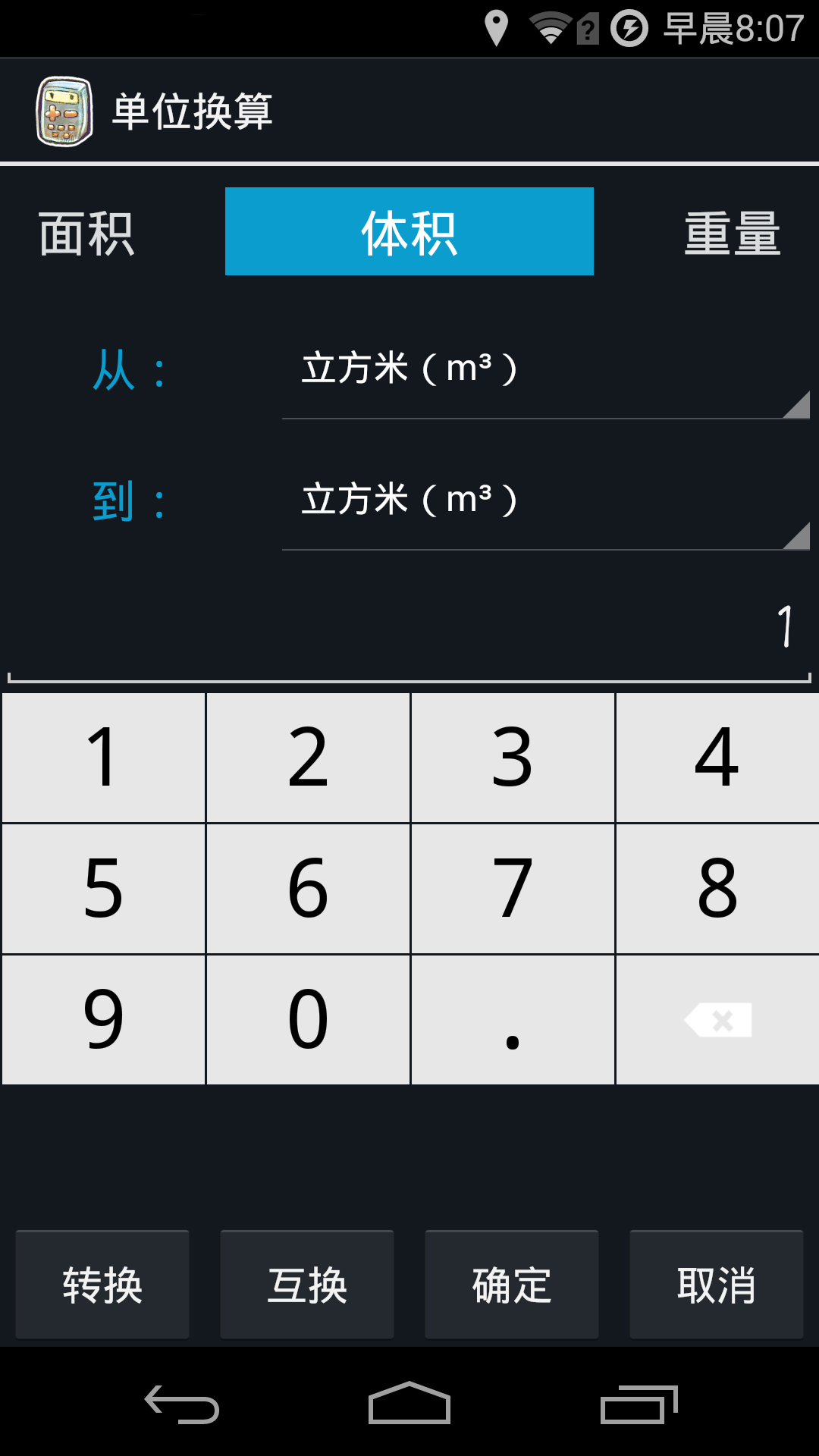Swap units with the 互换 button
The image size is (819, 1456).
pyautogui.click(x=307, y=1285)
